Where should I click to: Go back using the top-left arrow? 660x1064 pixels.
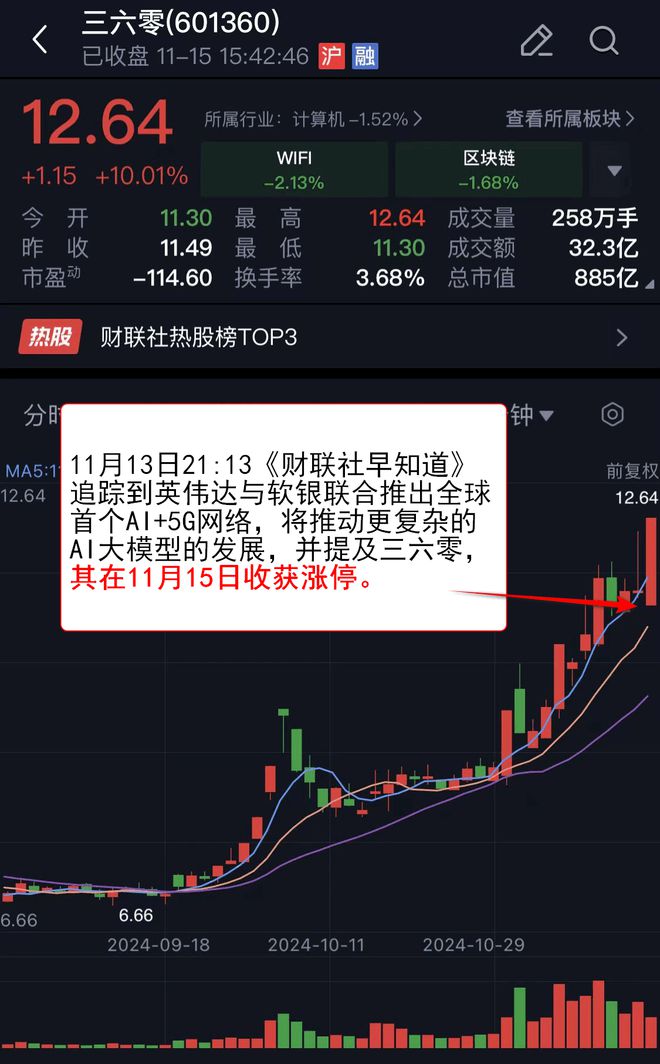coord(40,40)
